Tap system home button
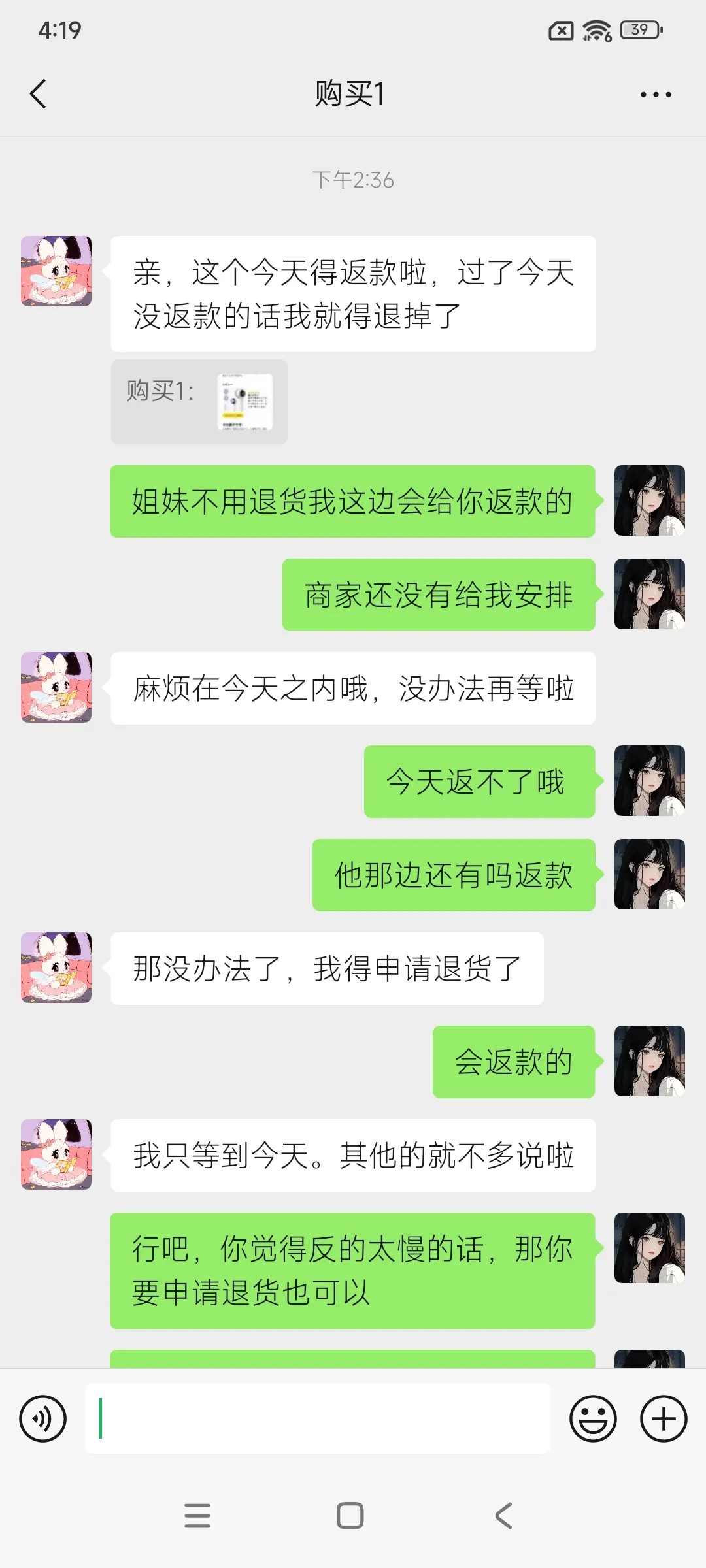 point(350,1516)
